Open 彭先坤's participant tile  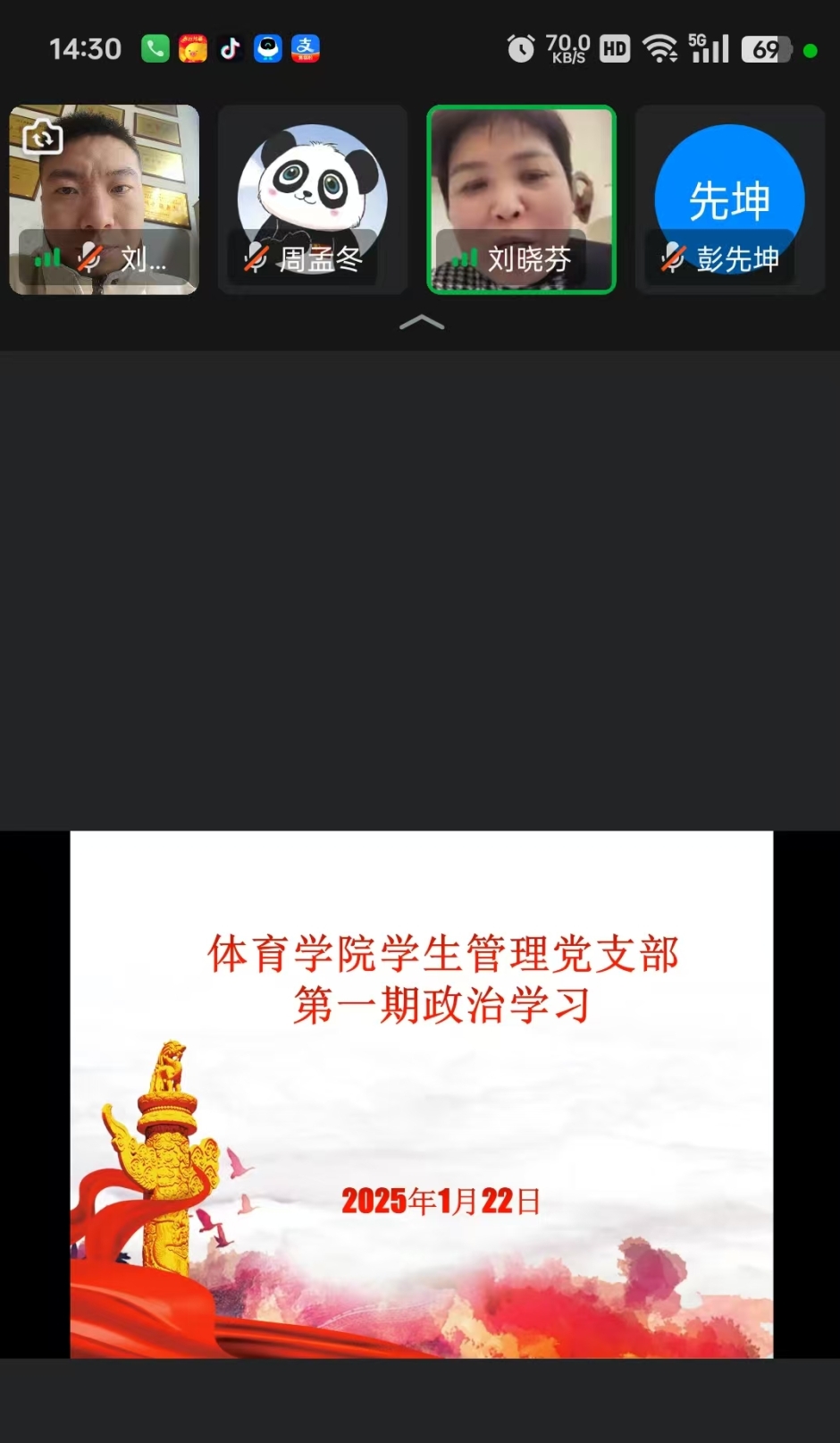(x=729, y=199)
